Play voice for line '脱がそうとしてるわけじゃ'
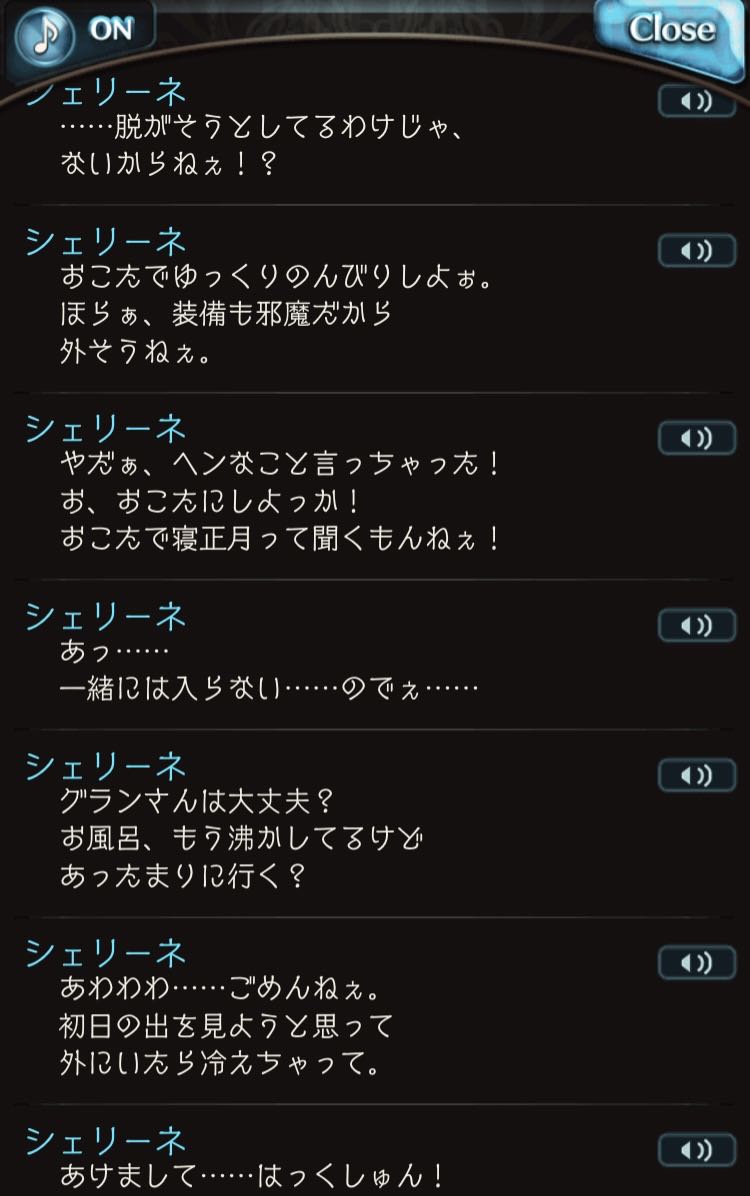The height and width of the screenshot is (1196, 750). point(696,101)
